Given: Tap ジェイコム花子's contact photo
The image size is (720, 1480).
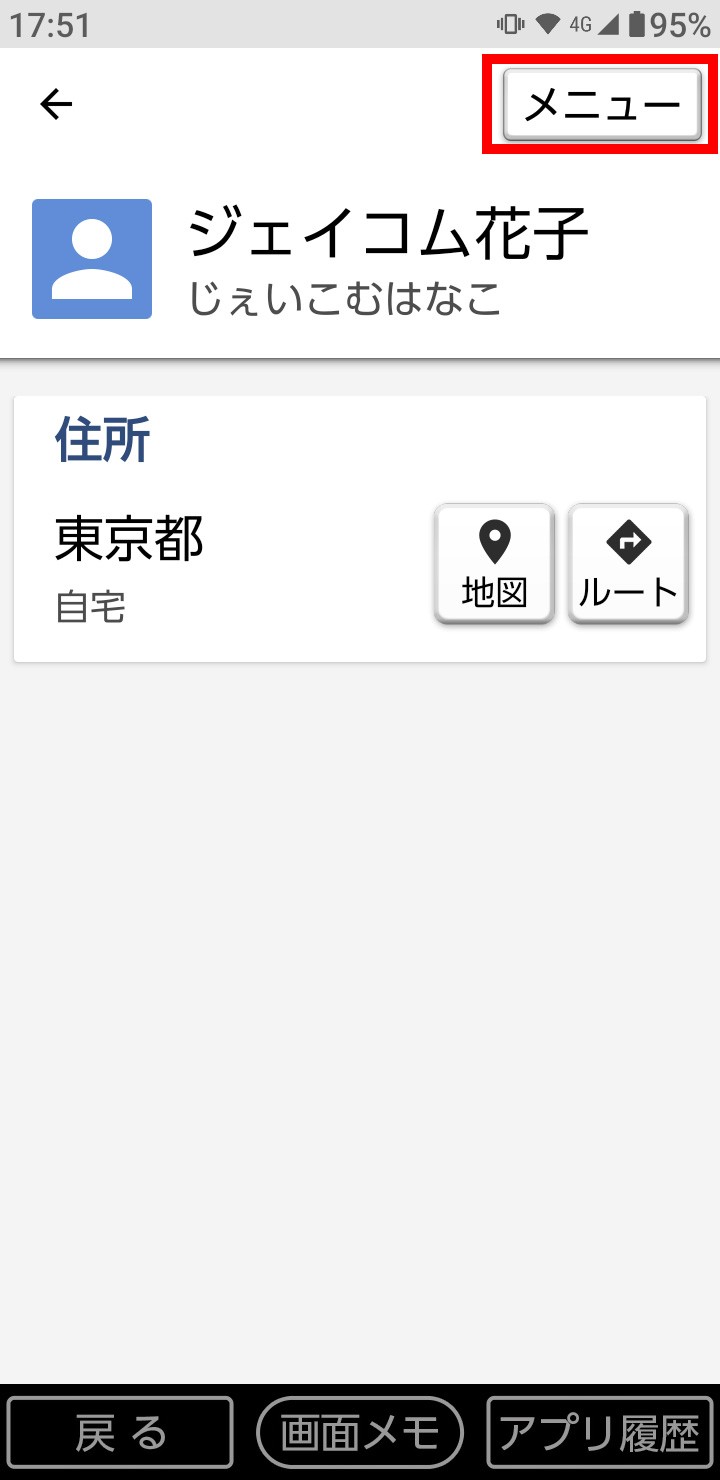Looking at the screenshot, I should pos(92,259).
